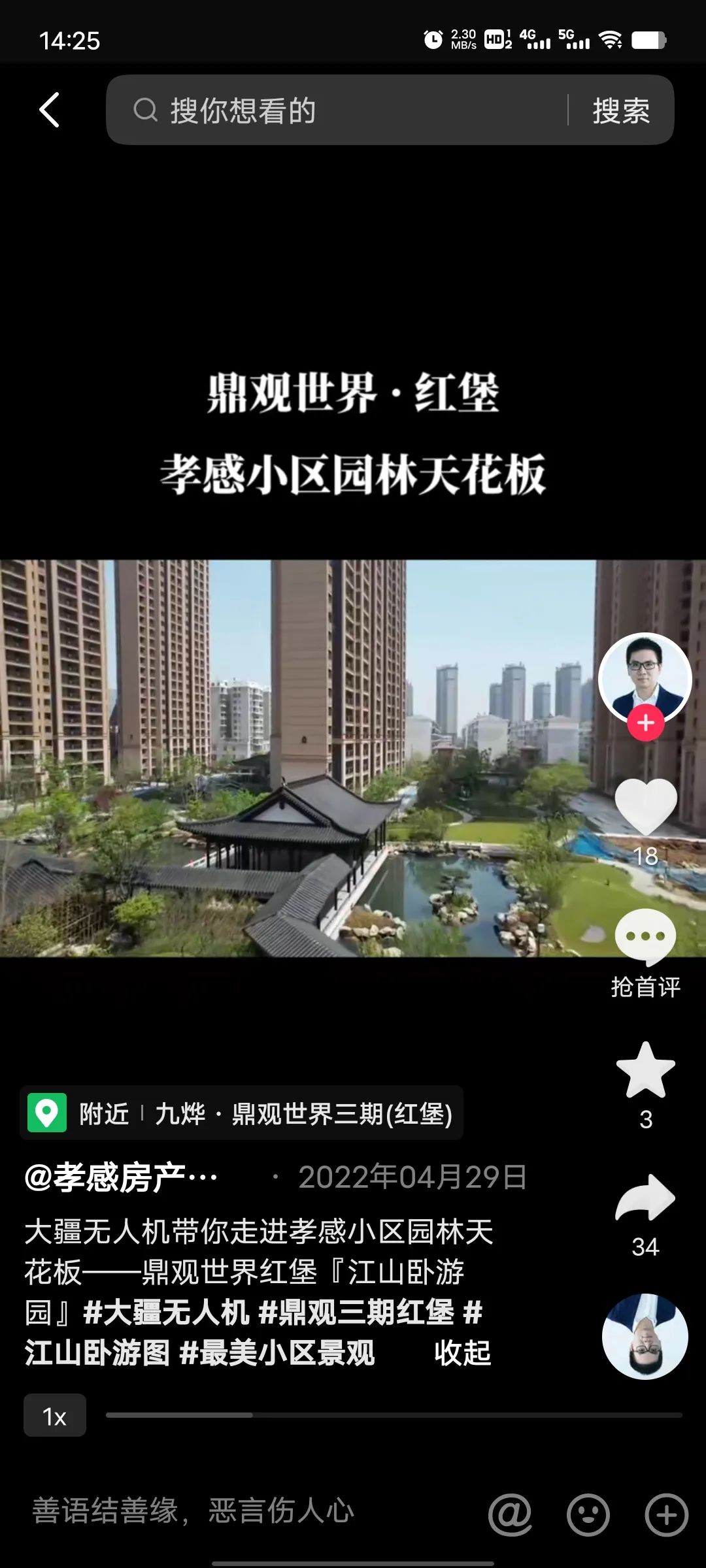Open hashtag #鼎观三期红堡
706x1568 pixels.
[x=356, y=1313]
